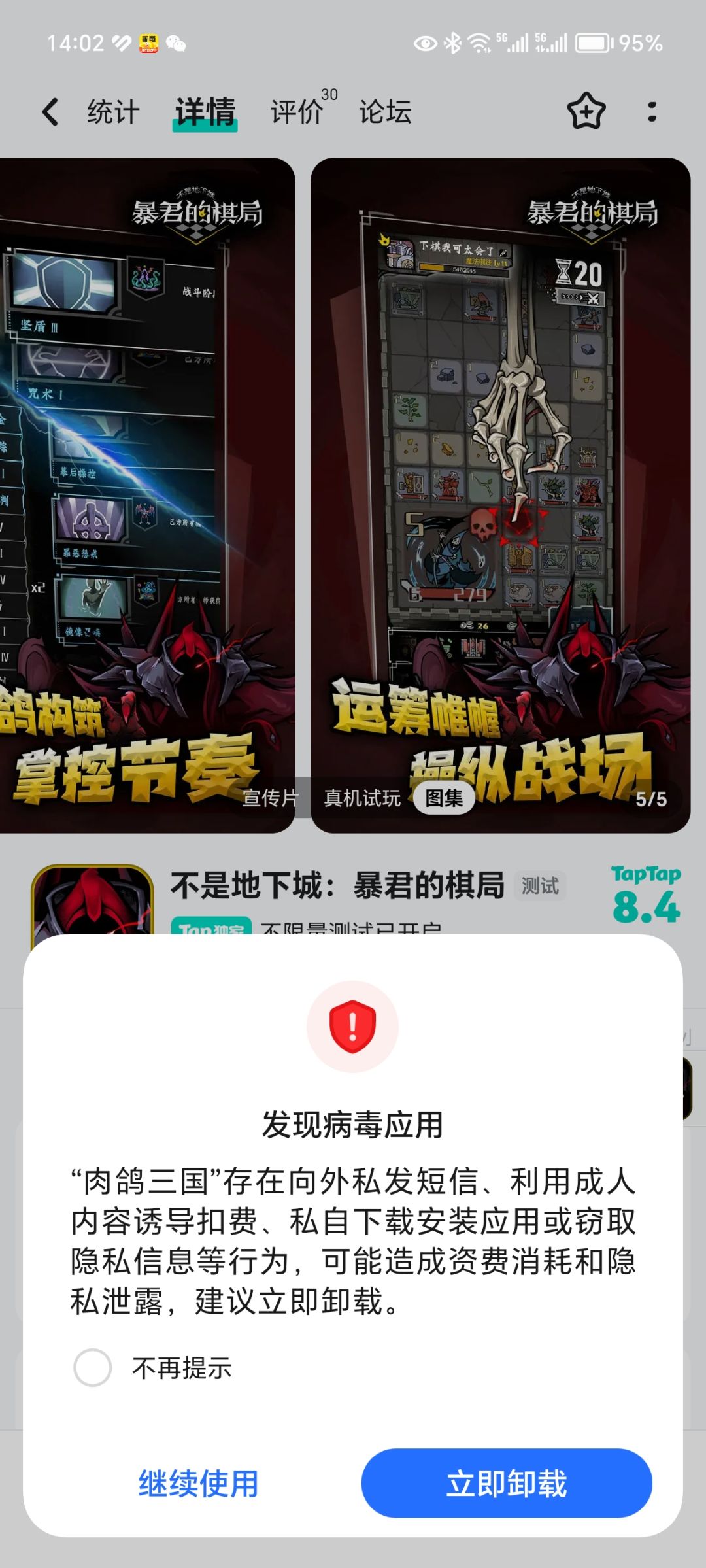
Task: Go back with the top-left arrow
Action: [50, 112]
